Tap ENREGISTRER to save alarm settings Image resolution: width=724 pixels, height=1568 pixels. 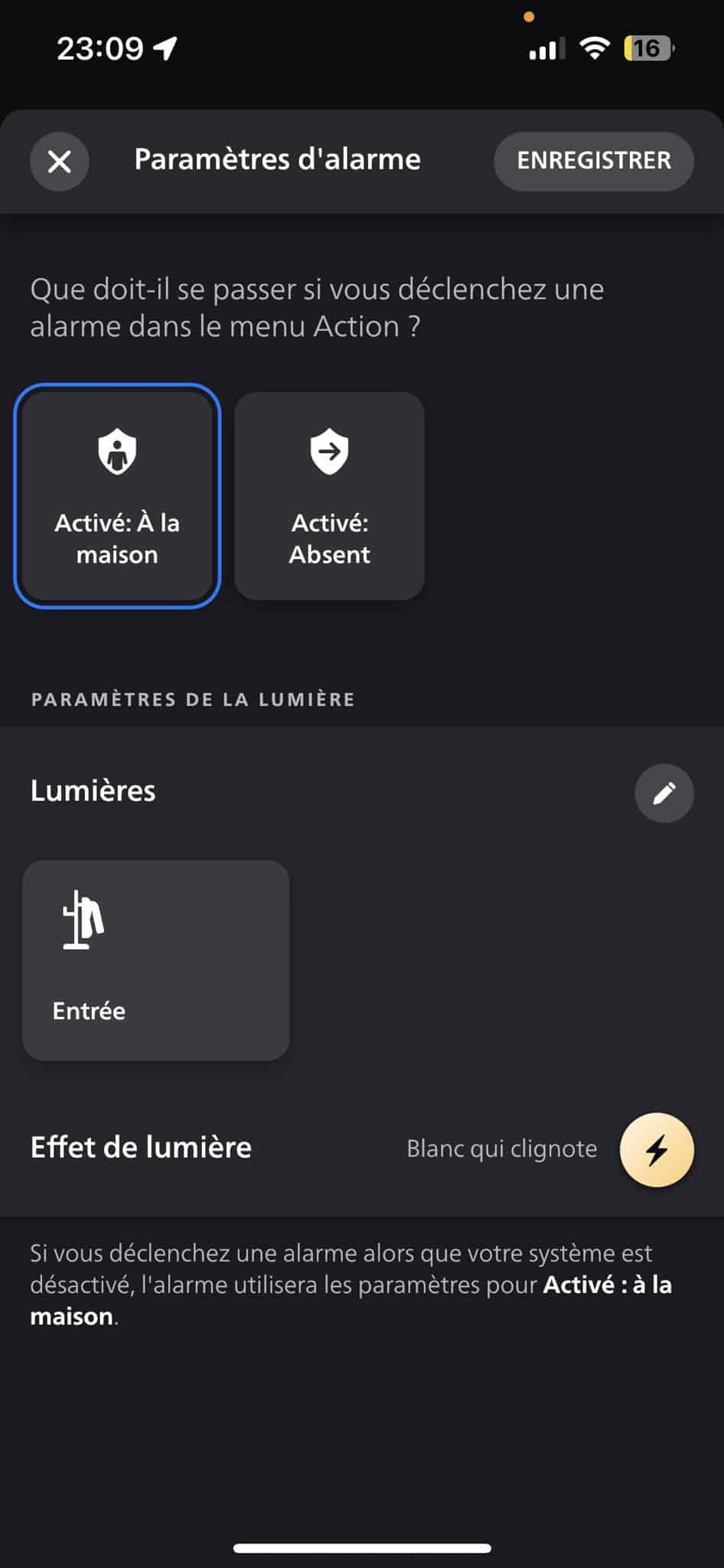(x=594, y=161)
